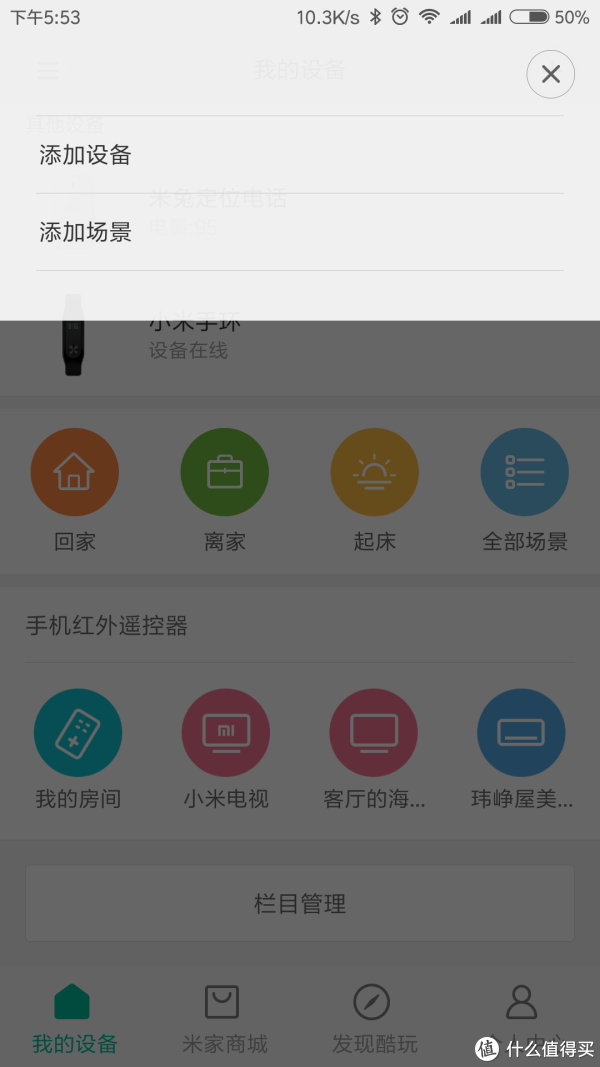The image size is (600, 1067).
Task: Choose 添加场景 to add a scene
Action: (86, 232)
